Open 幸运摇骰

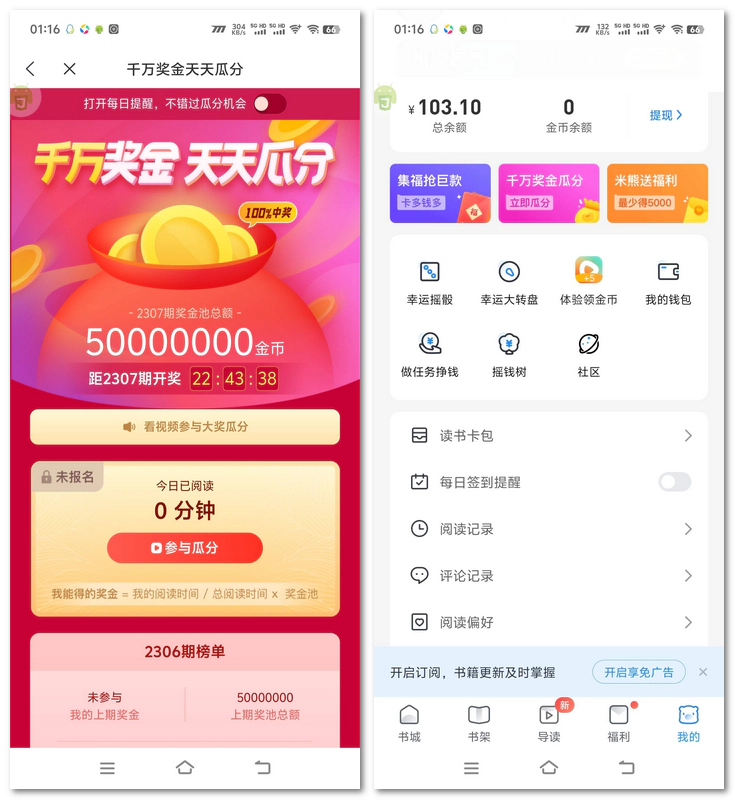point(429,281)
